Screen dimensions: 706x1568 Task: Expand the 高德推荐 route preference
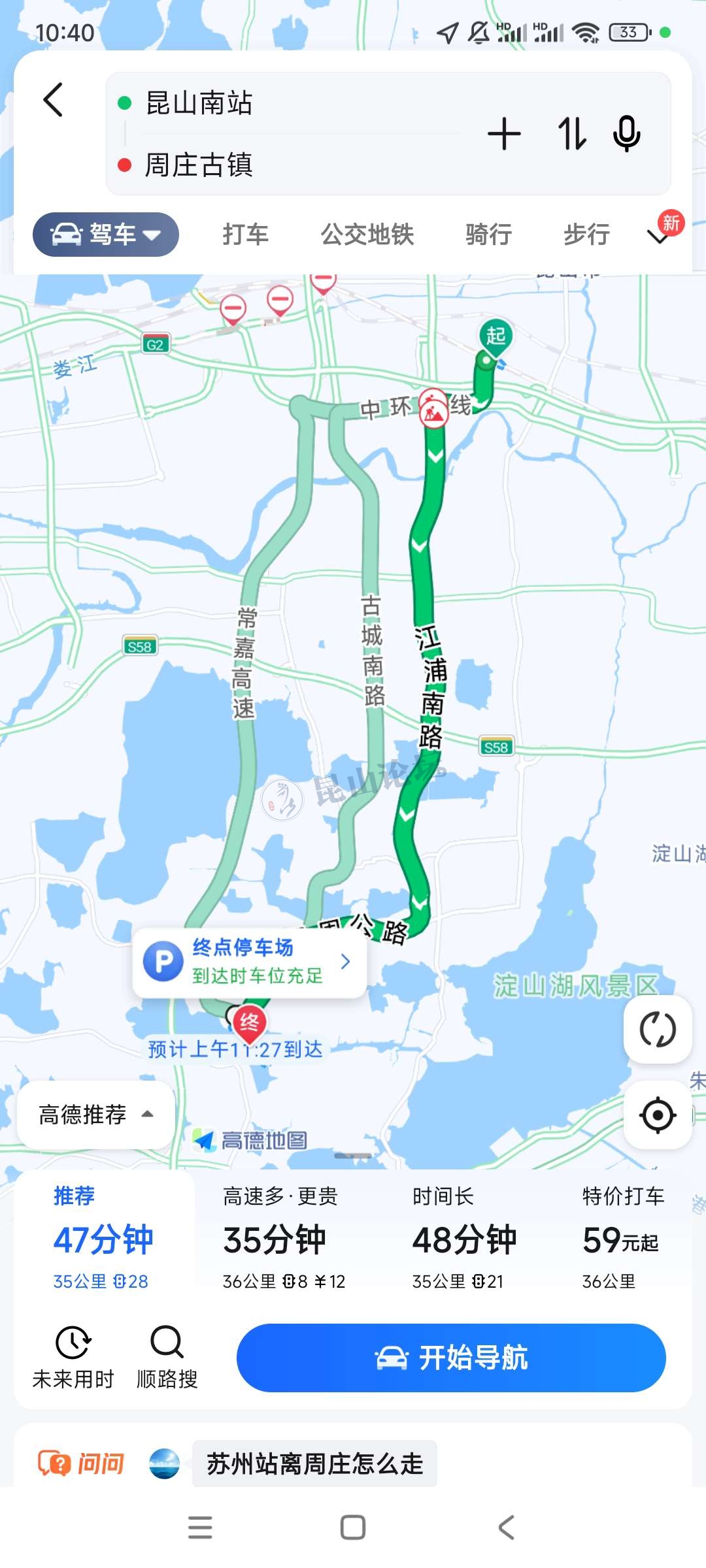coord(95,1115)
